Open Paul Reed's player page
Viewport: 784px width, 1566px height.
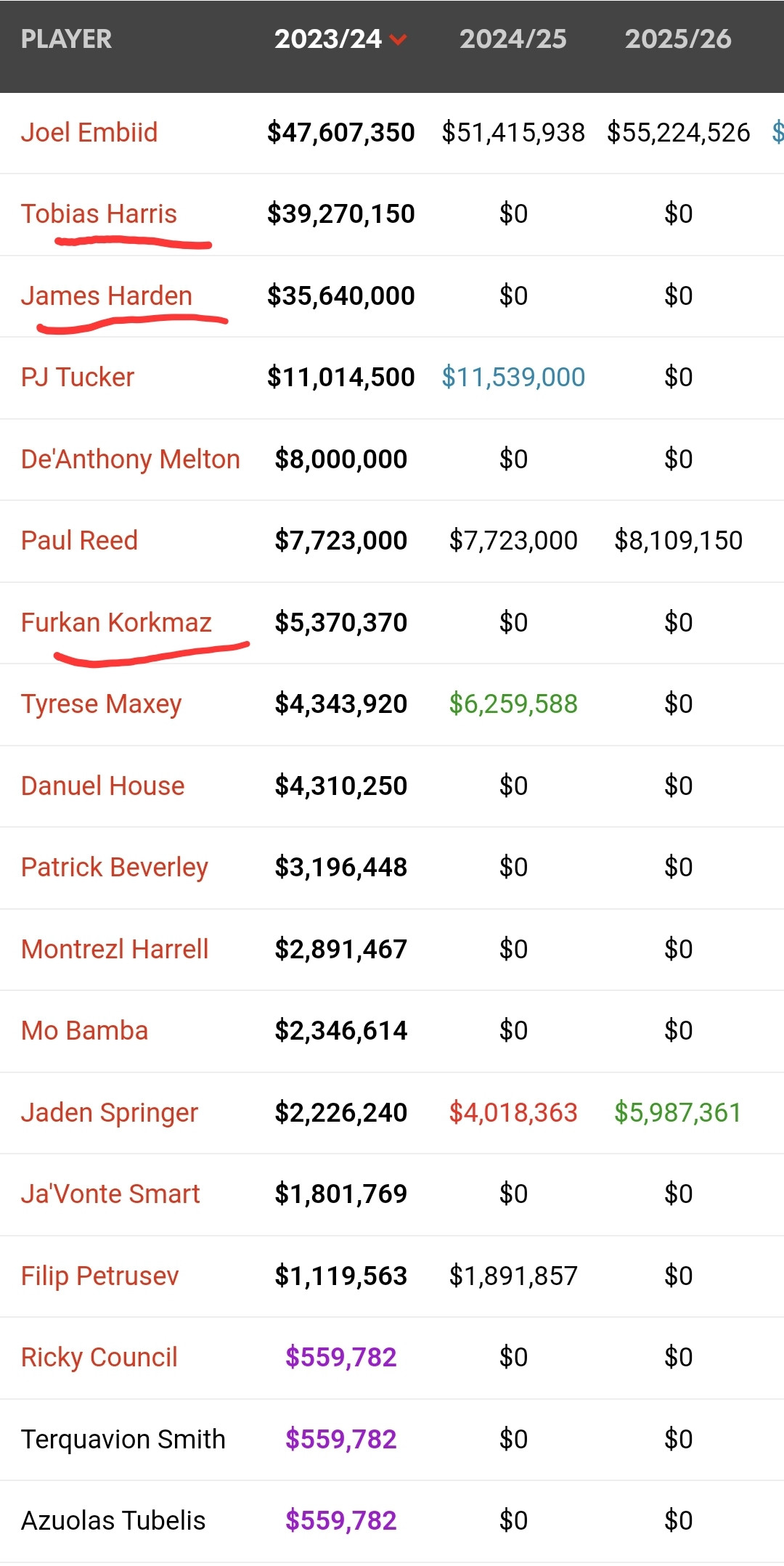point(79,540)
